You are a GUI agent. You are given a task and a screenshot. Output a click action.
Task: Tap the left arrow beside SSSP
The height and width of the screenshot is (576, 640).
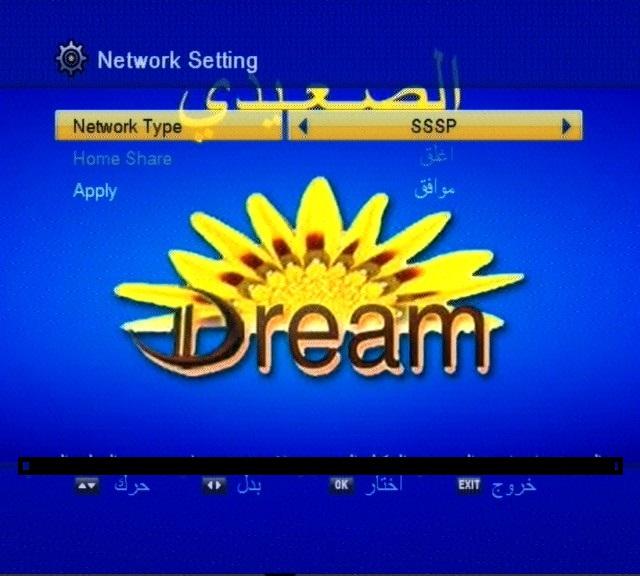tap(304, 127)
